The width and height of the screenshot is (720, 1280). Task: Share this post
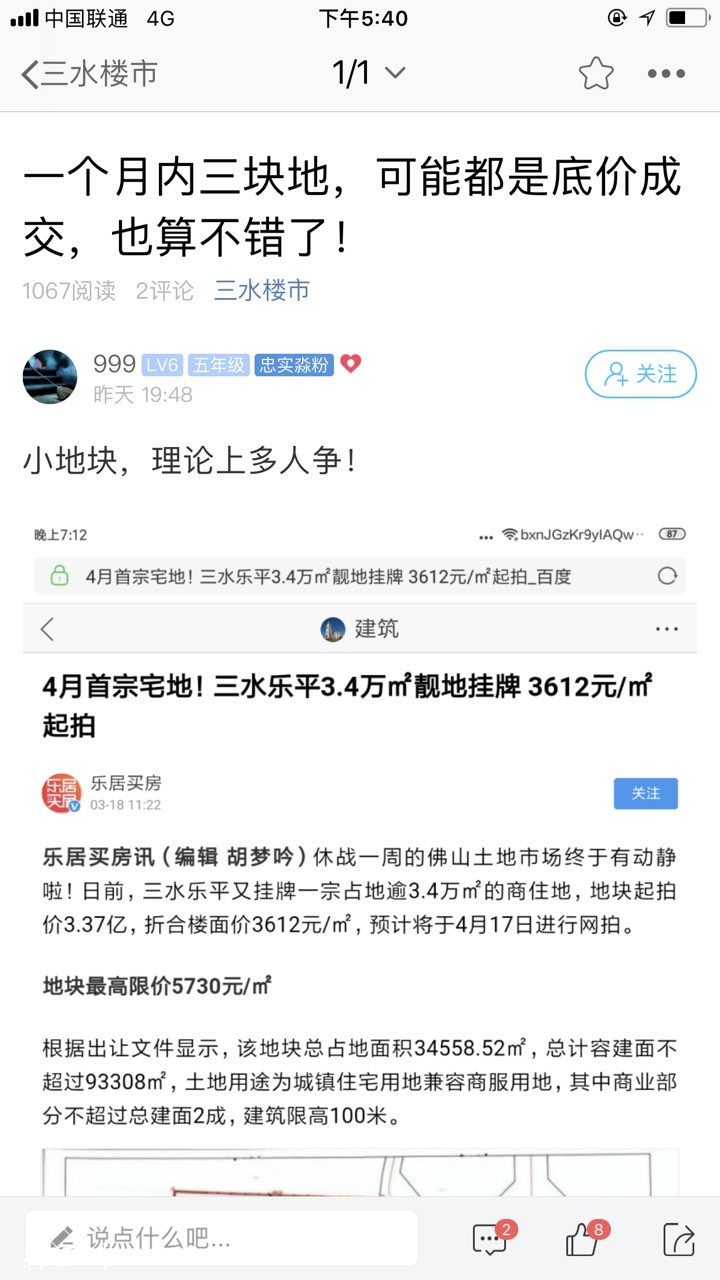point(678,1239)
